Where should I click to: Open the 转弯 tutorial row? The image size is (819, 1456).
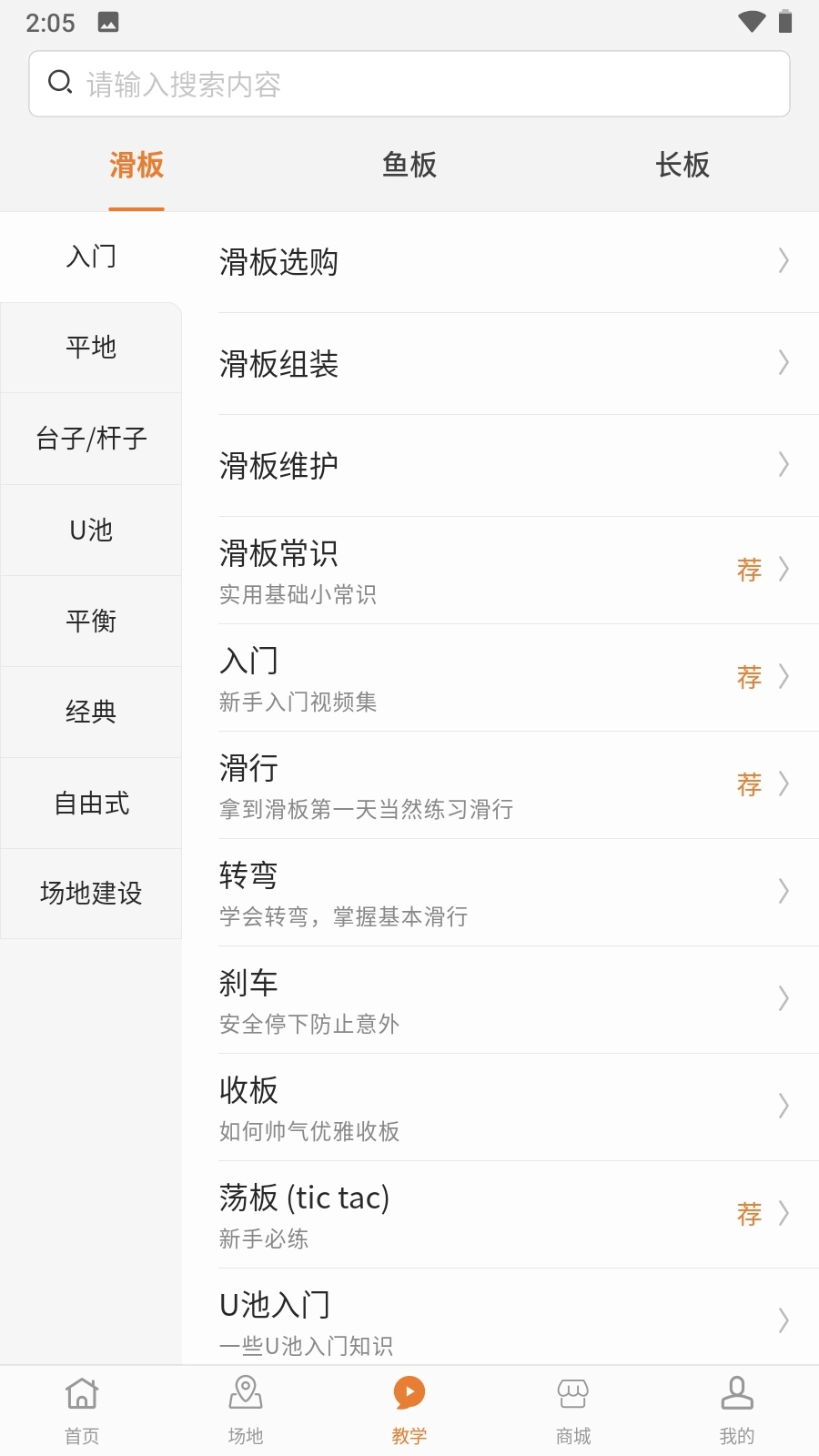[500, 893]
